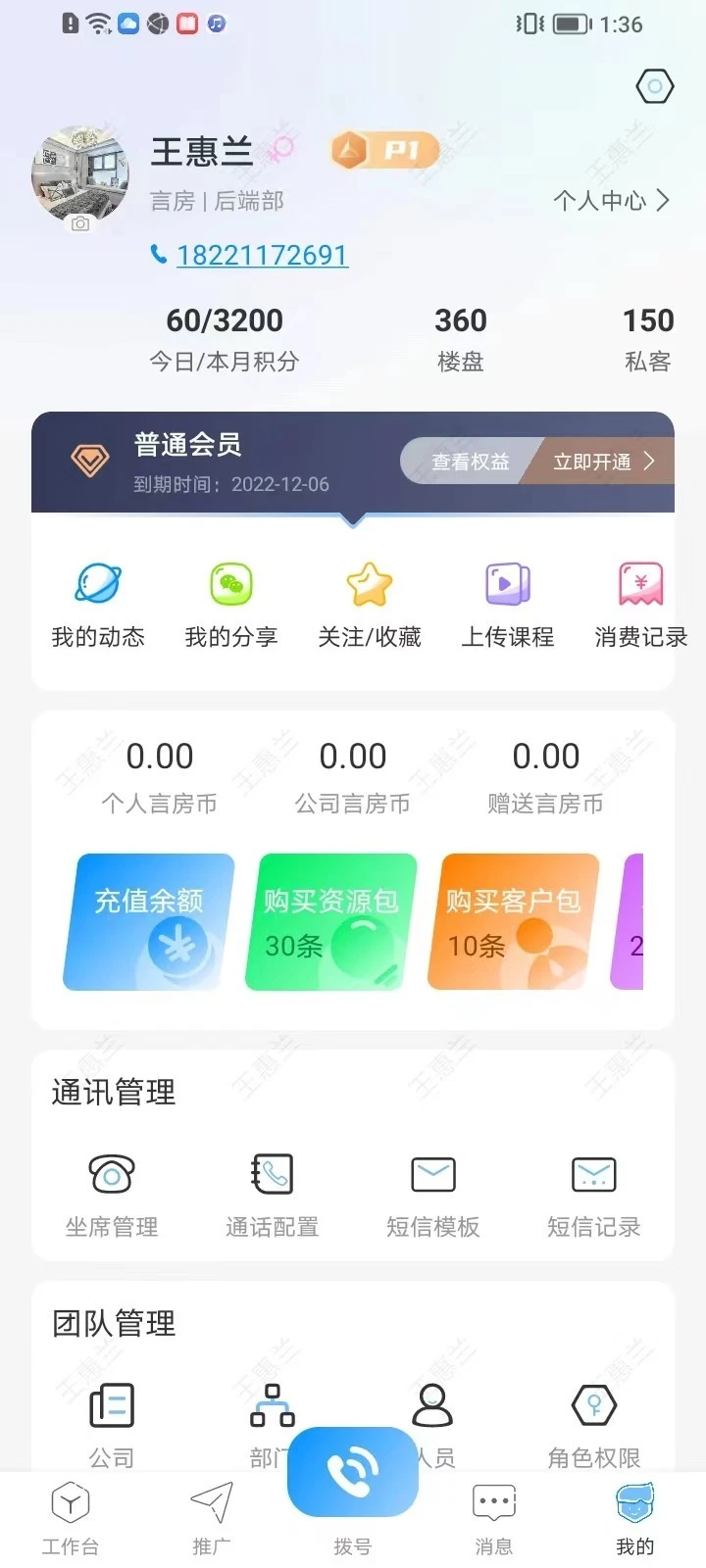Open 关注/收藏 favorites
Viewport: 706px width, 1568px height.
369,605
